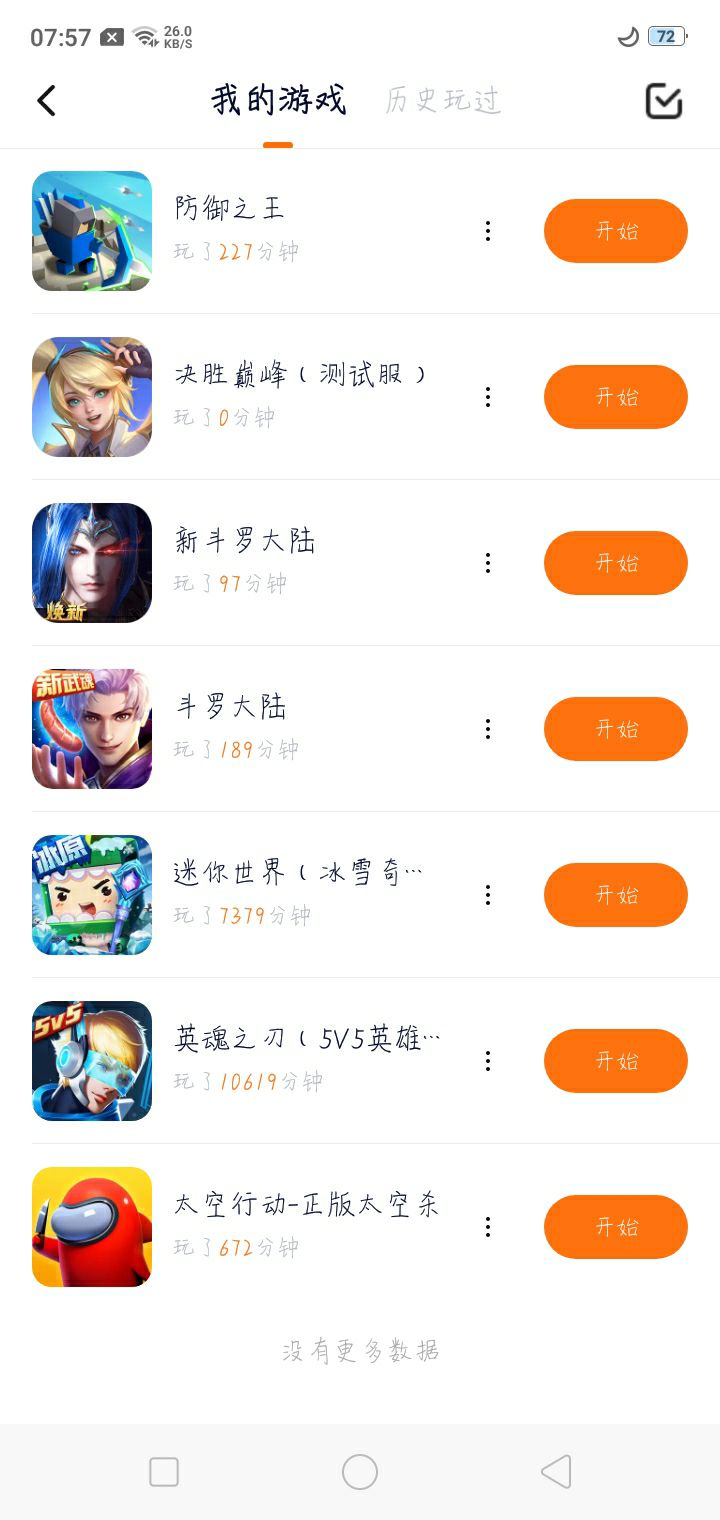Screen dimensions: 720x1520
Task: Go to the system home screen
Action: pos(360,1472)
